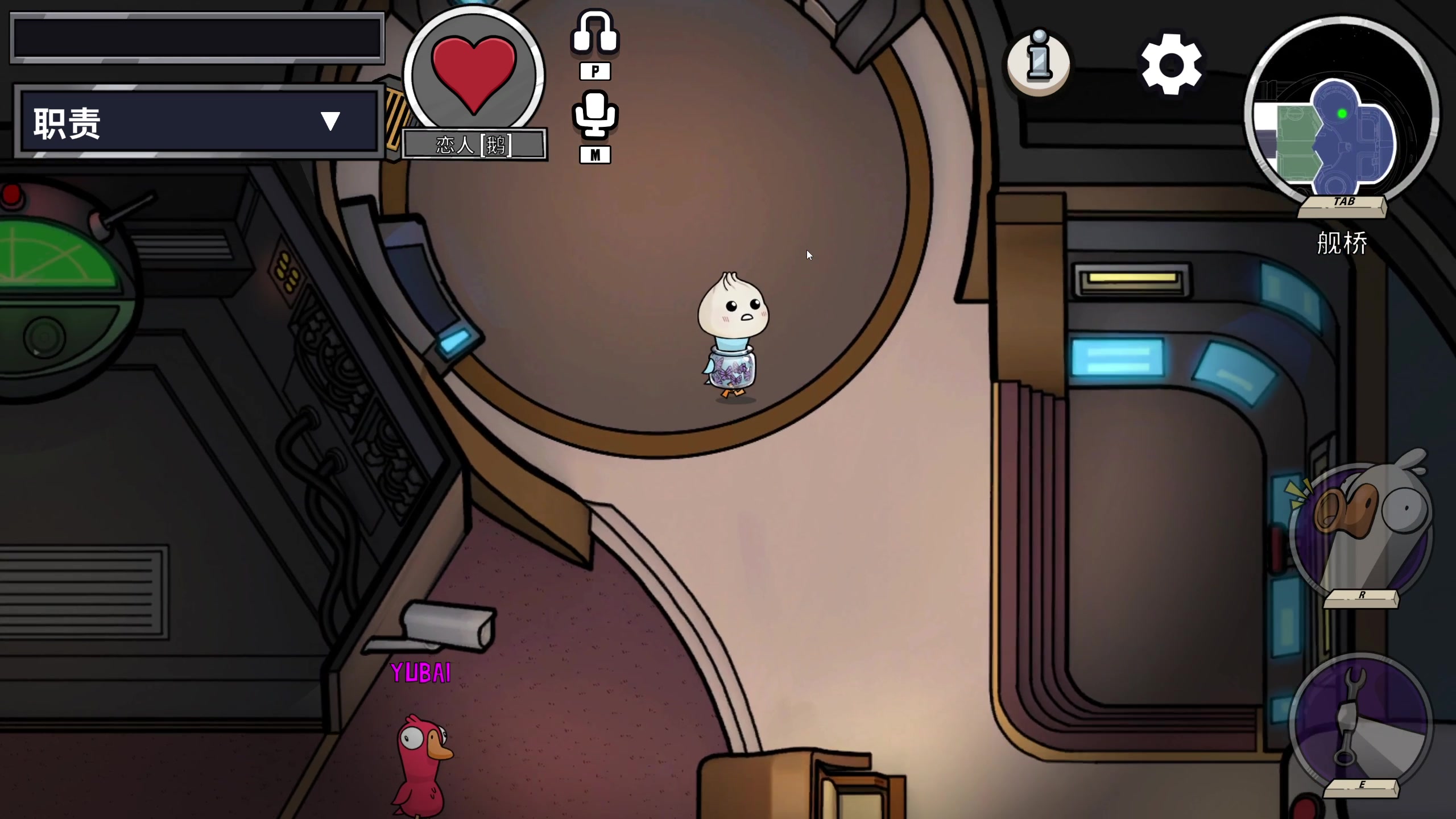This screenshot has height=819, width=1456.
Task: Toggle the headphones audio icon
Action: click(594, 33)
